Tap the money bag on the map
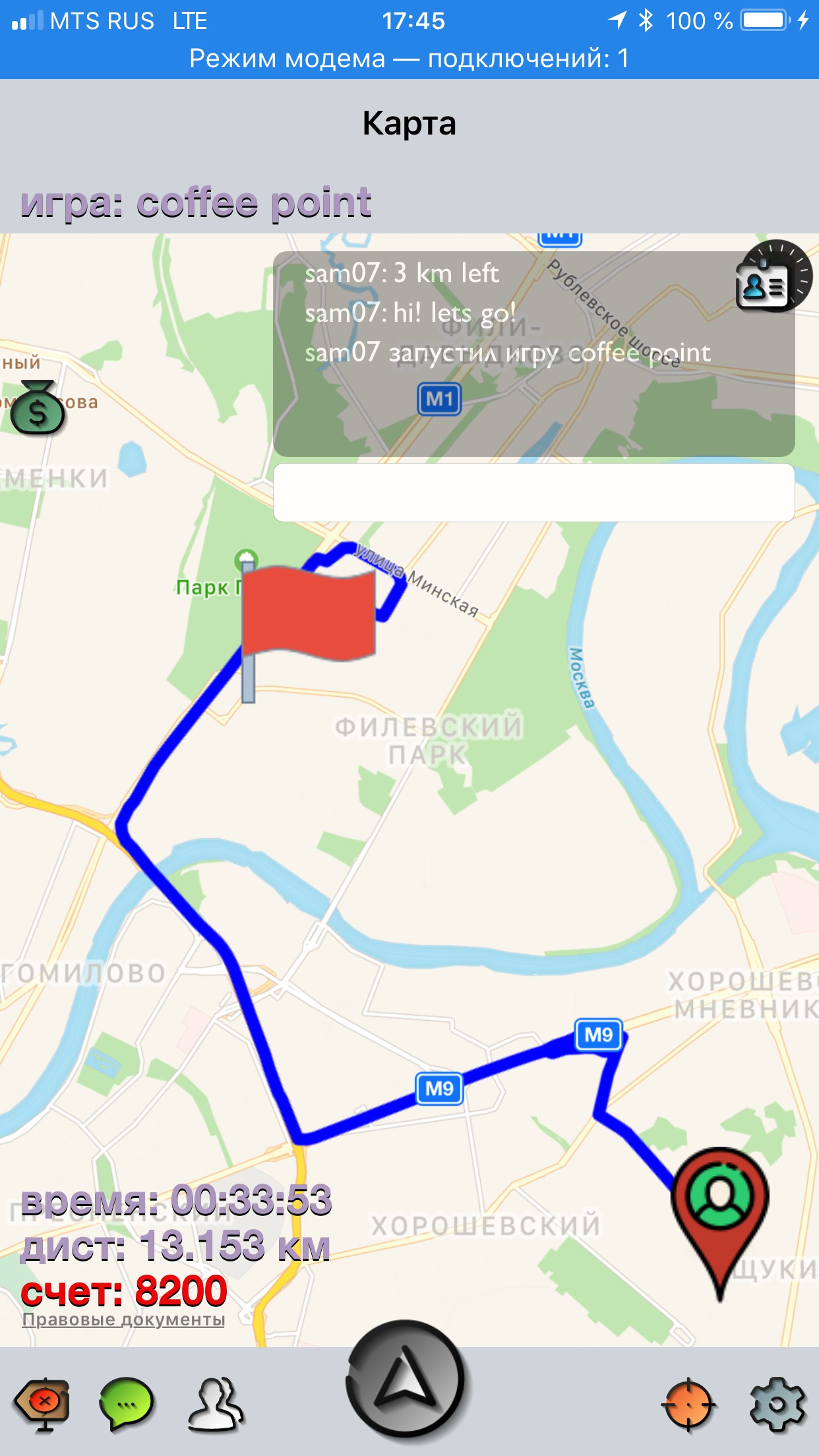 (38, 409)
